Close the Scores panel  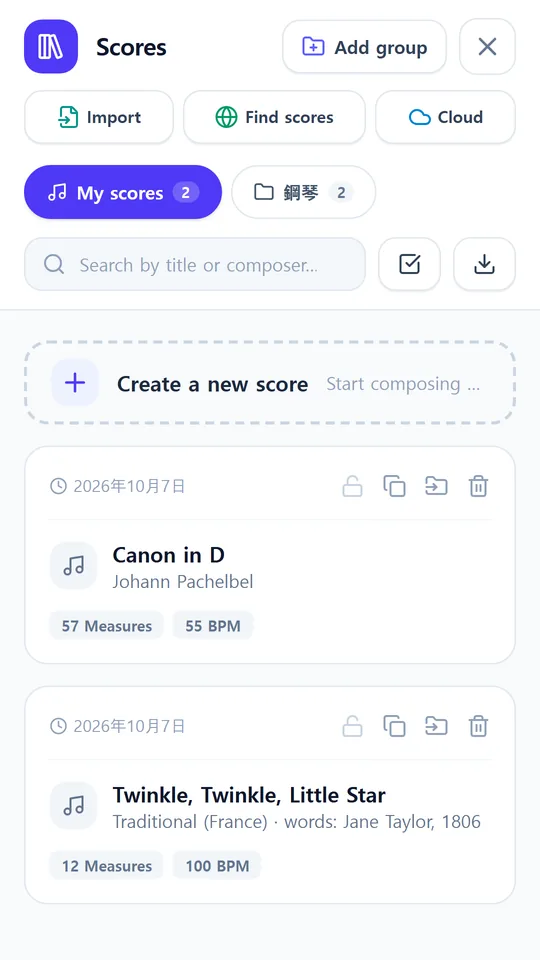point(487,47)
